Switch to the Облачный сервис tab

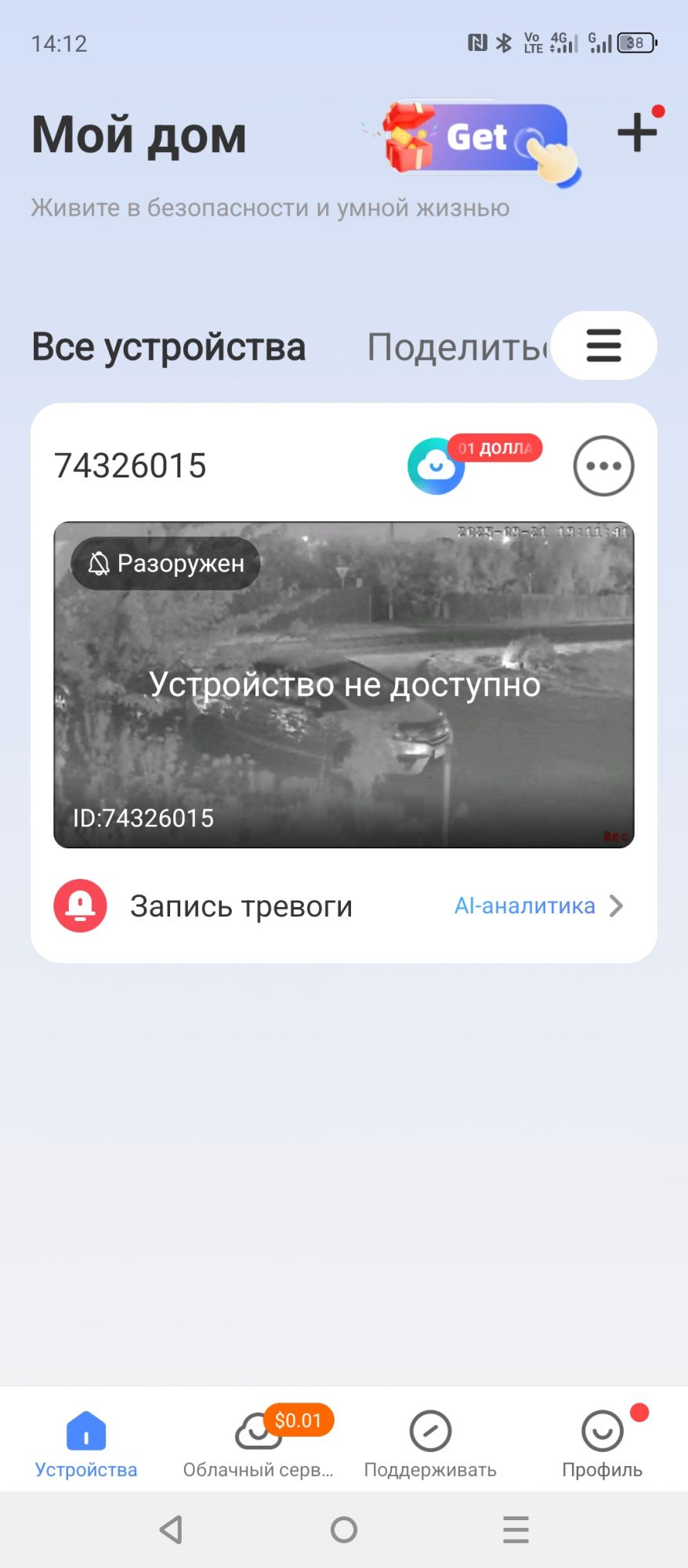pyautogui.click(x=258, y=1444)
